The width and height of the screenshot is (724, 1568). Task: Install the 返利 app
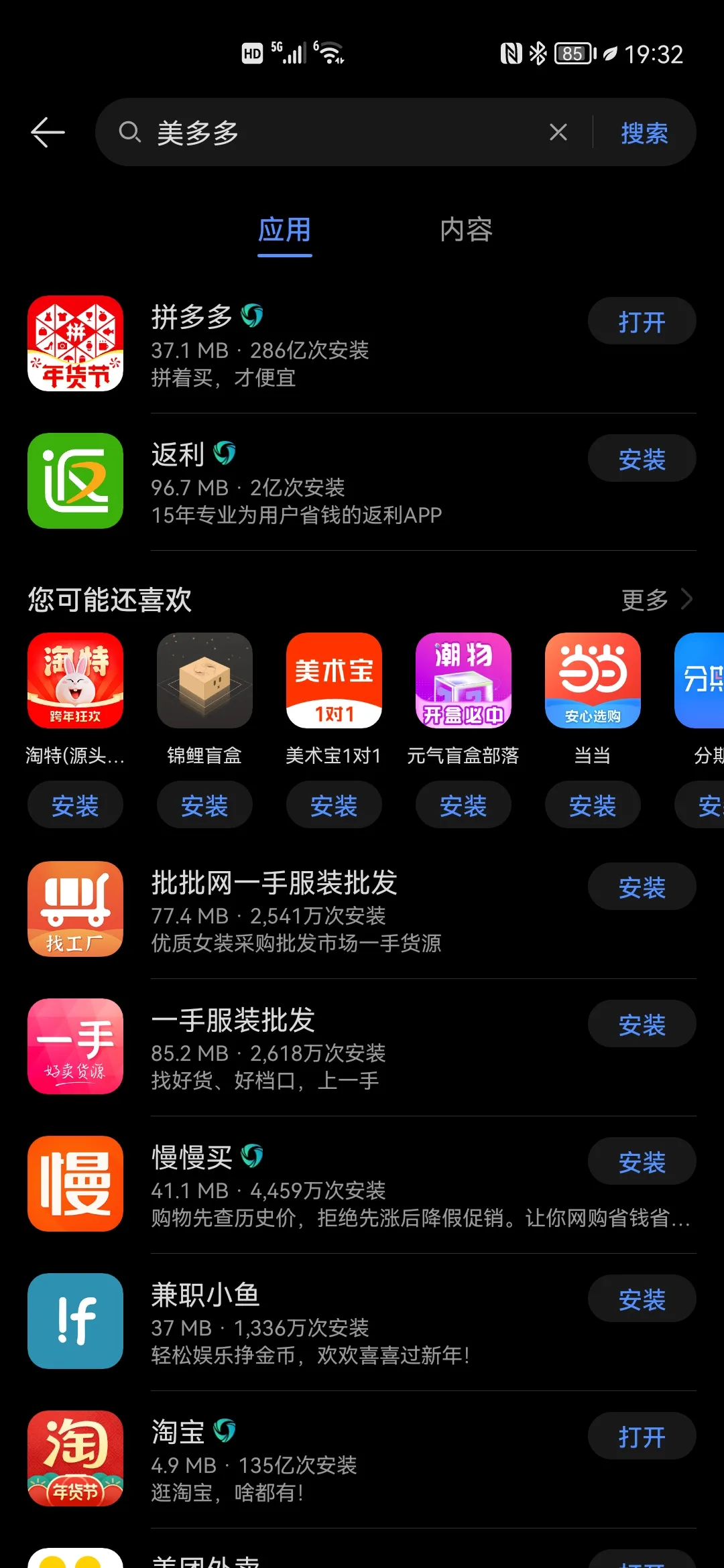coord(642,459)
